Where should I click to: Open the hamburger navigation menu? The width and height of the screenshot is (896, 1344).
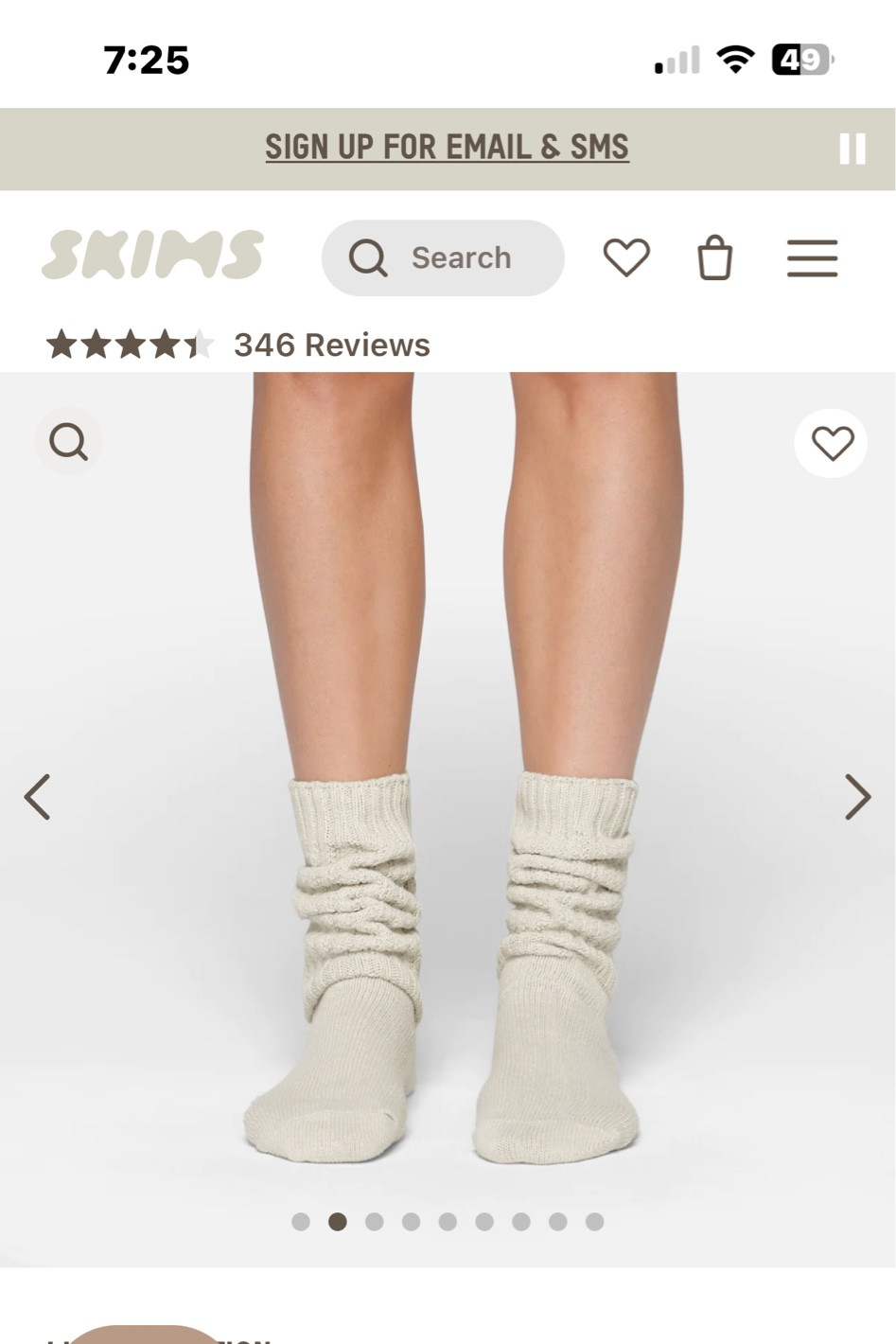click(812, 257)
